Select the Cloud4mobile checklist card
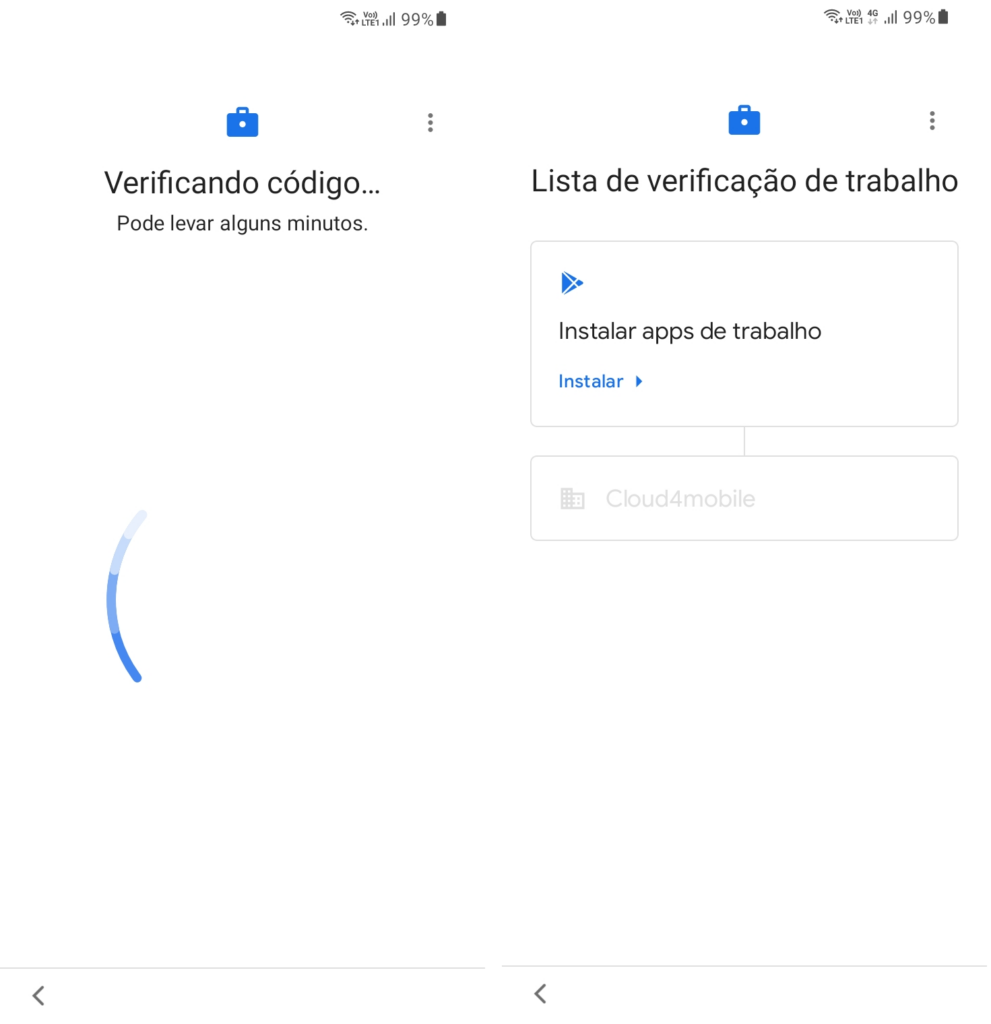This screenshot has height=1024, width=991. 743,498
